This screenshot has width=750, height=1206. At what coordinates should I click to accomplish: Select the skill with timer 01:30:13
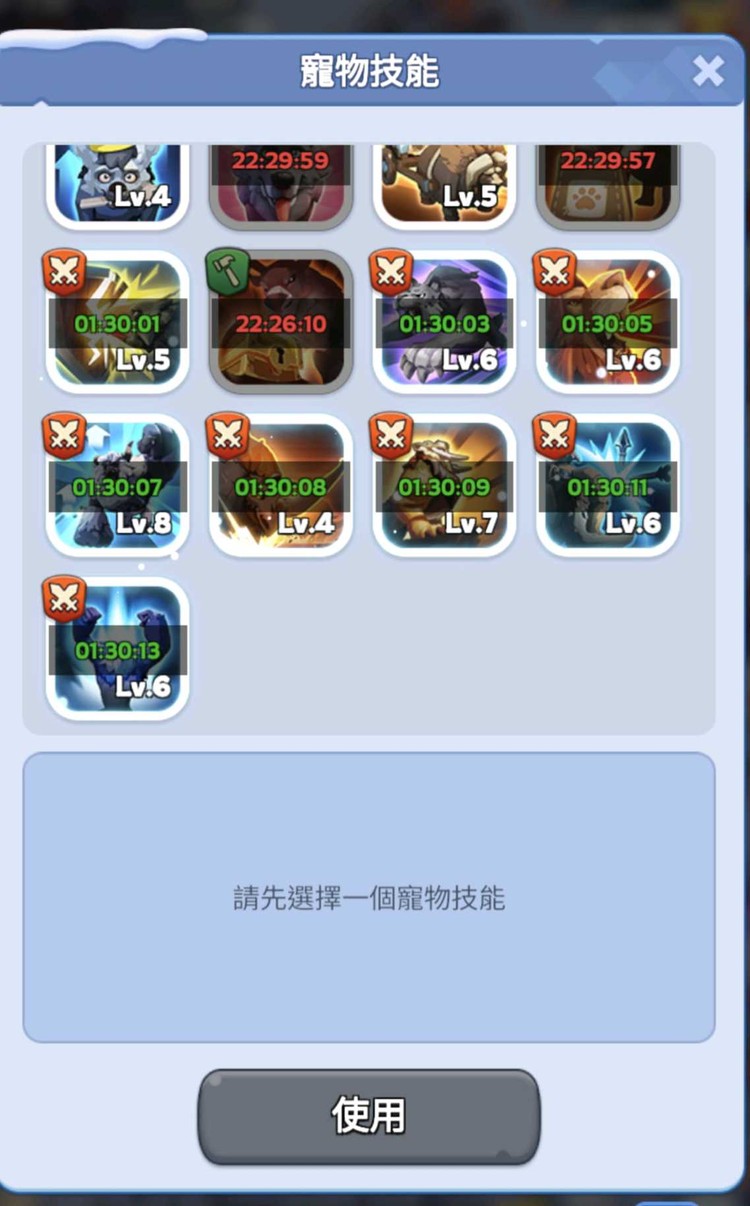point(118,649)
